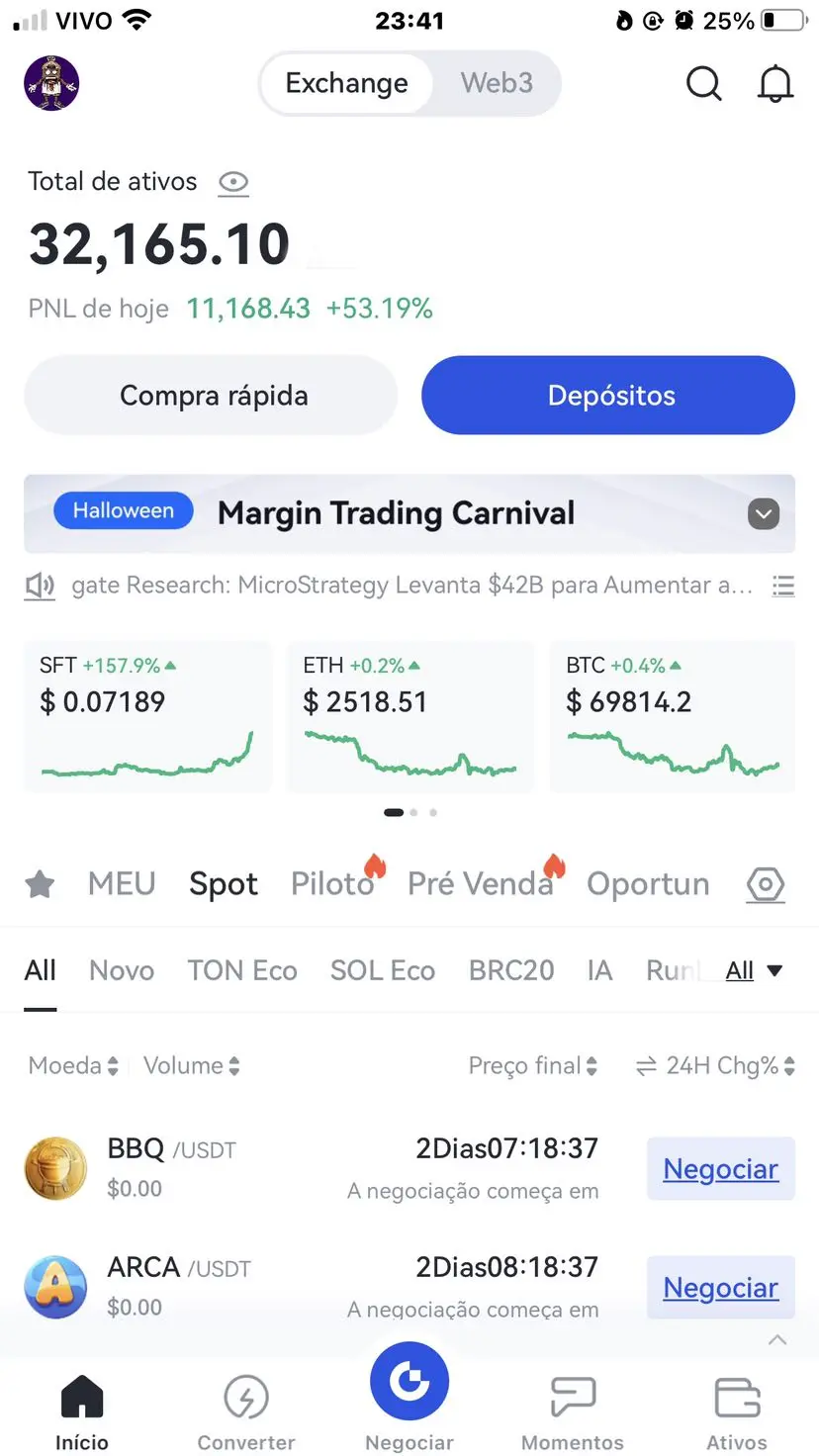Open Depósitos
Image resolution: width=819 pixels, height=1456 pixels.
[x=609, y=396]
